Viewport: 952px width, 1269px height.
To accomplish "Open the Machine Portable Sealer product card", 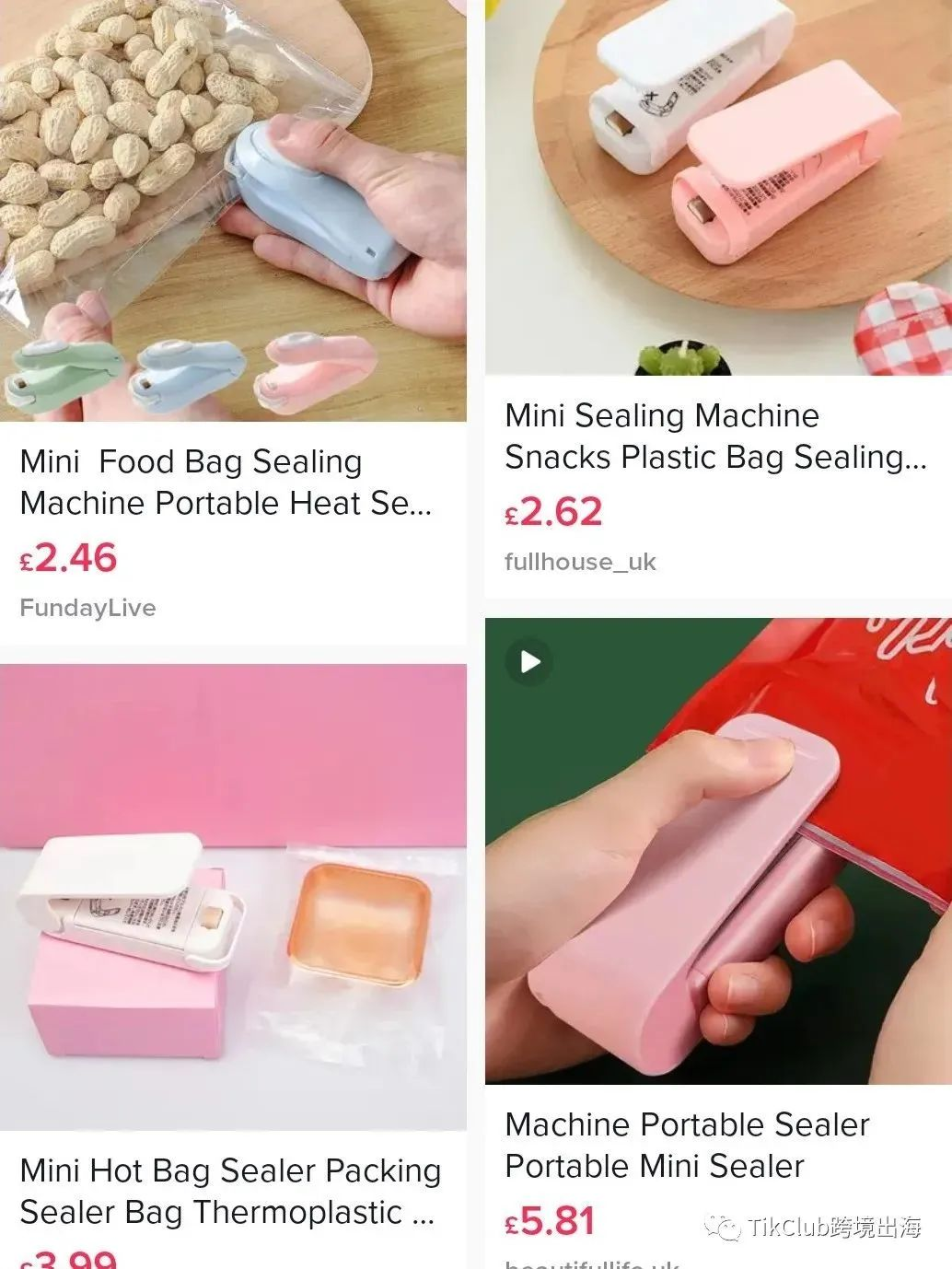I will (686, 1145).
